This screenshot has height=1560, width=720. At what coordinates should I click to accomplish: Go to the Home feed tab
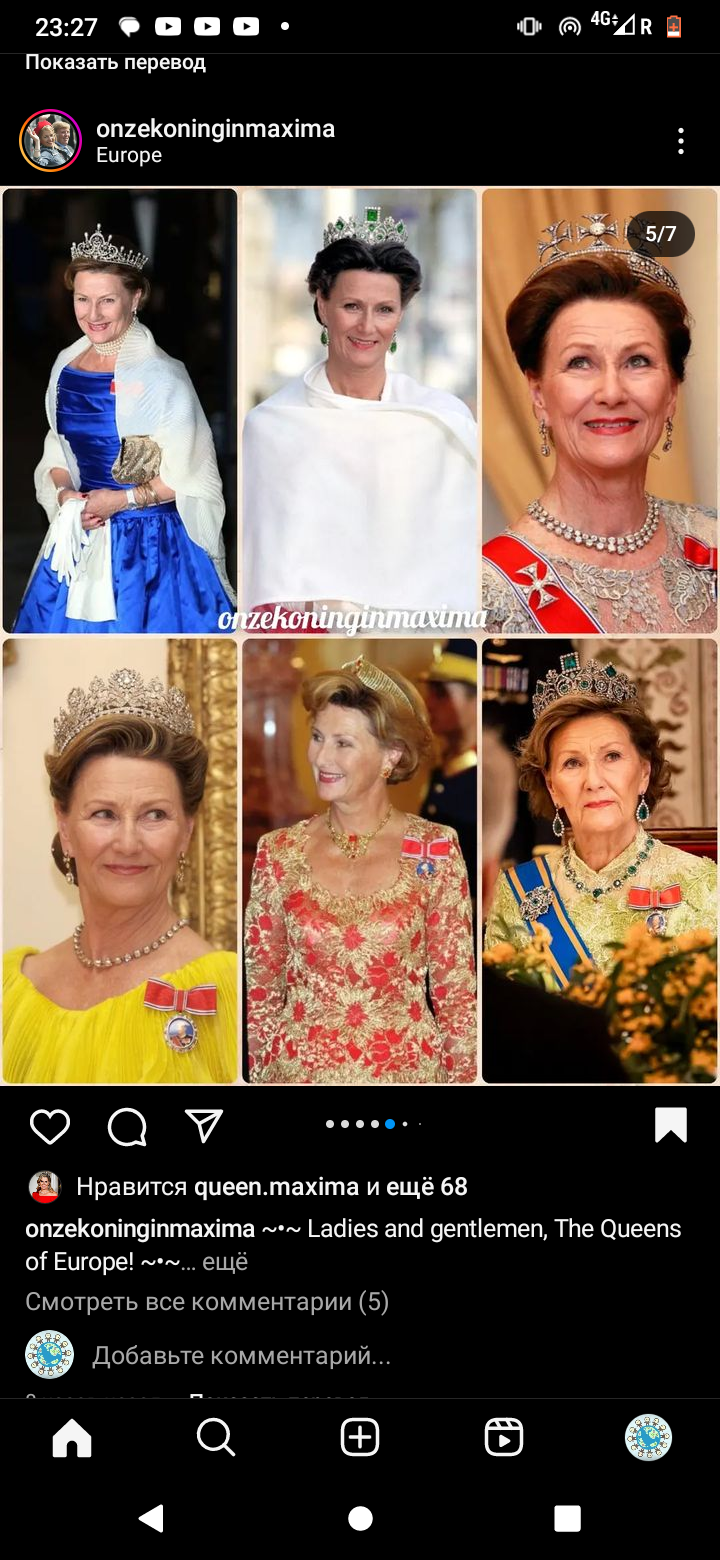point(72,1438)
